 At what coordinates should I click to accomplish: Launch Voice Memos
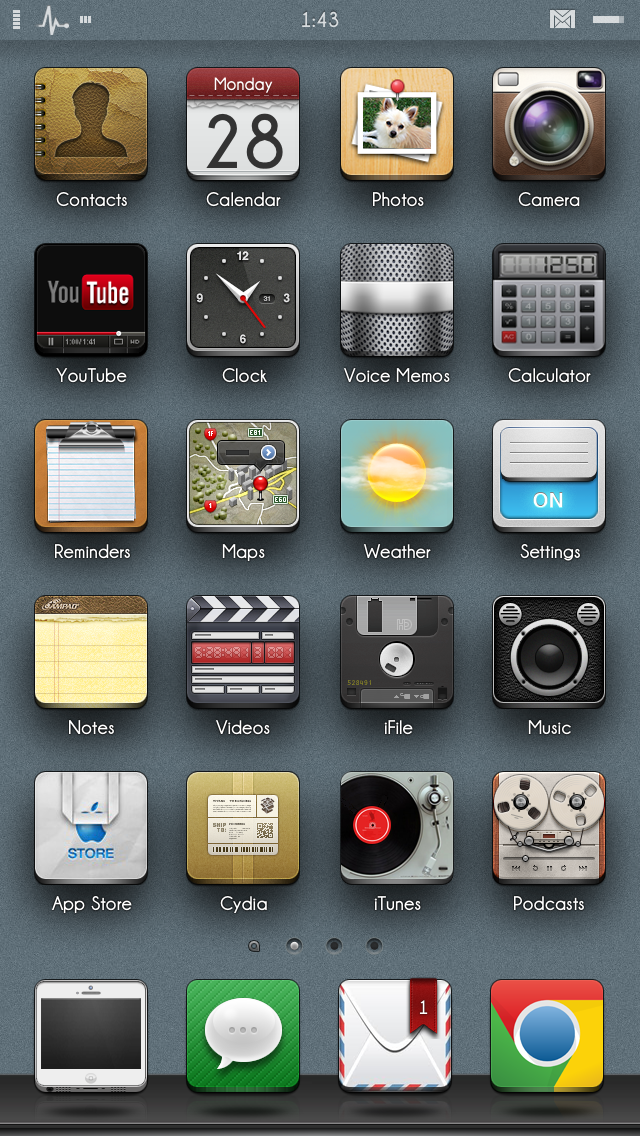tap(397, 300)
